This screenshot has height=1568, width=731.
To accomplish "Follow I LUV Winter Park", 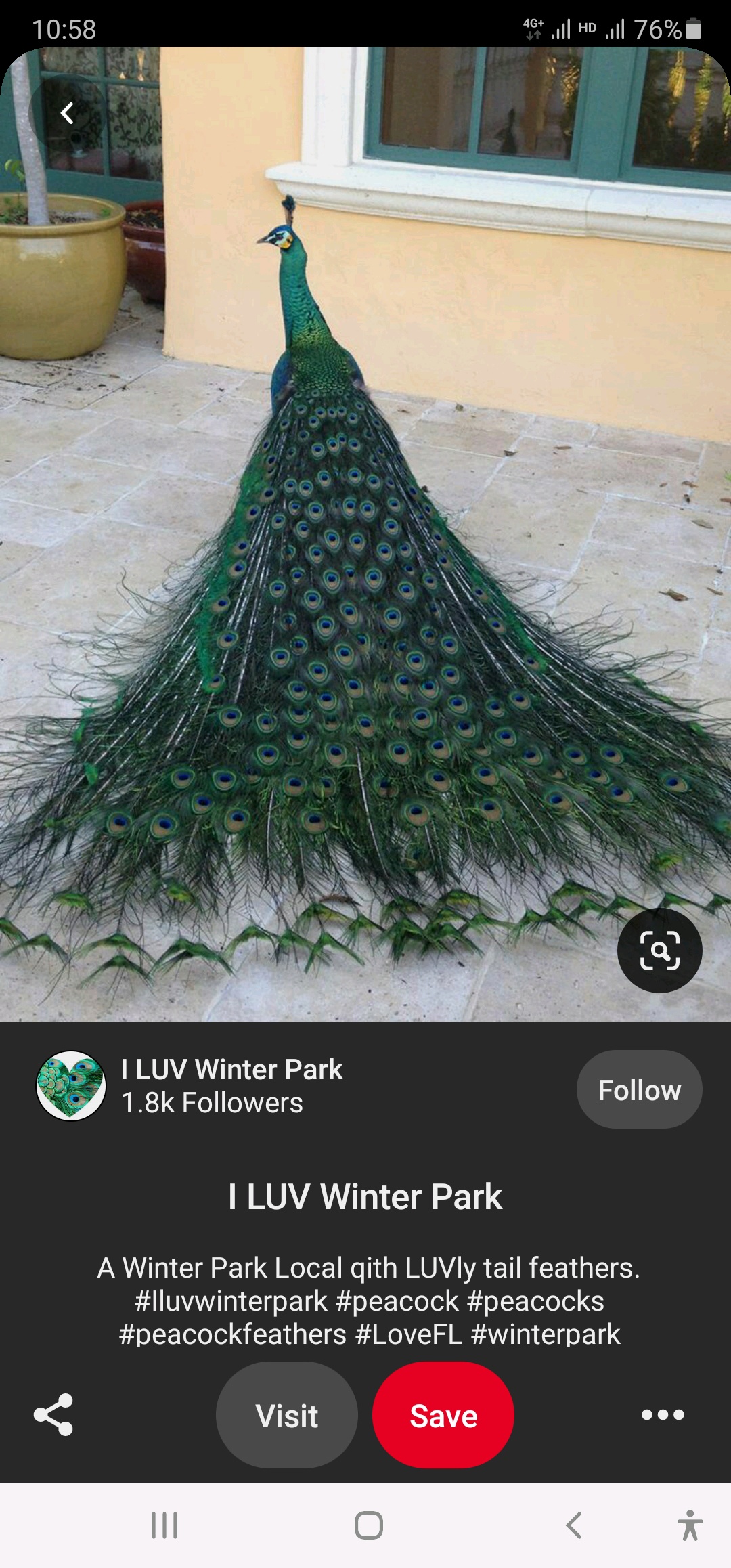I will 639,1089.
